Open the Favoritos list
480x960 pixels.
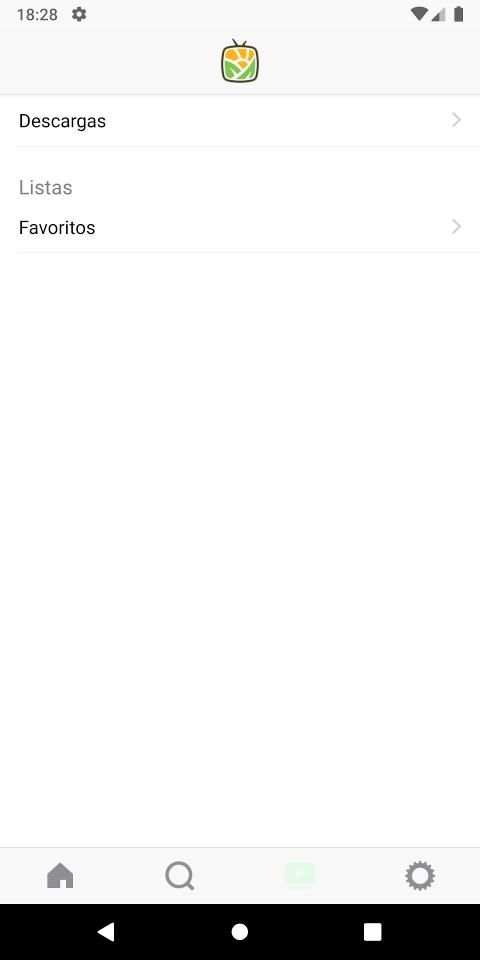click(x=240, y=227)
